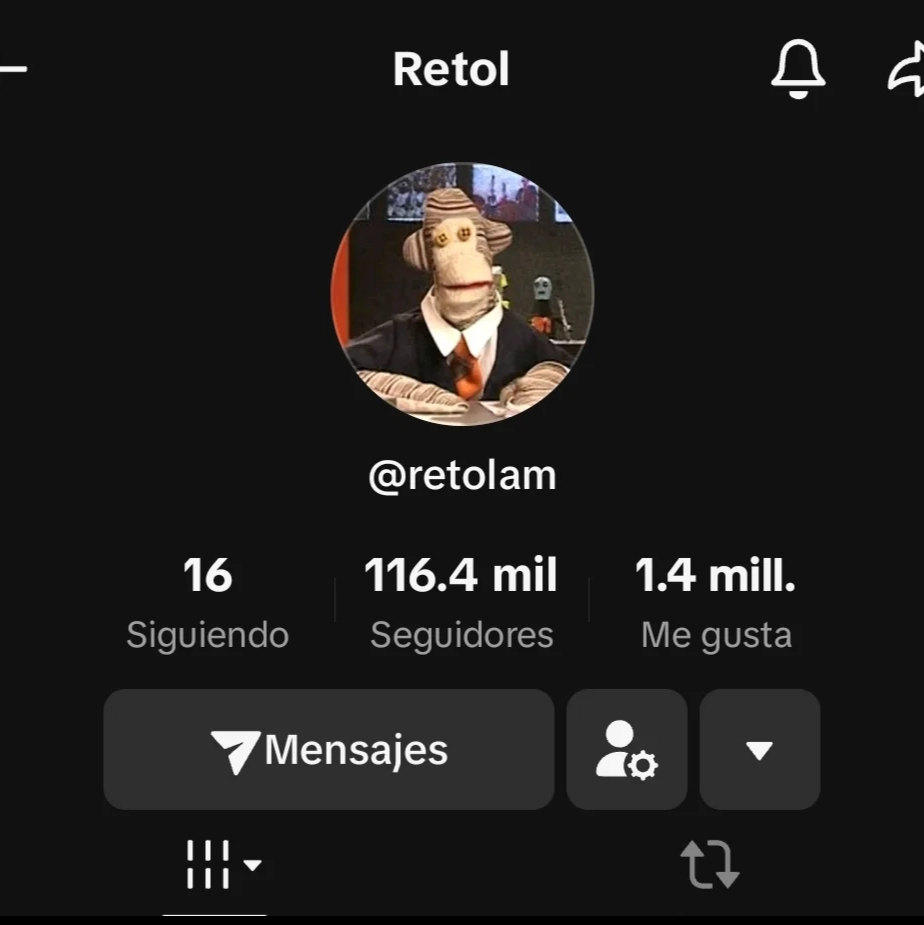924x925 pixels.
Task: Click the @retolam username
Action: (462, 476)
